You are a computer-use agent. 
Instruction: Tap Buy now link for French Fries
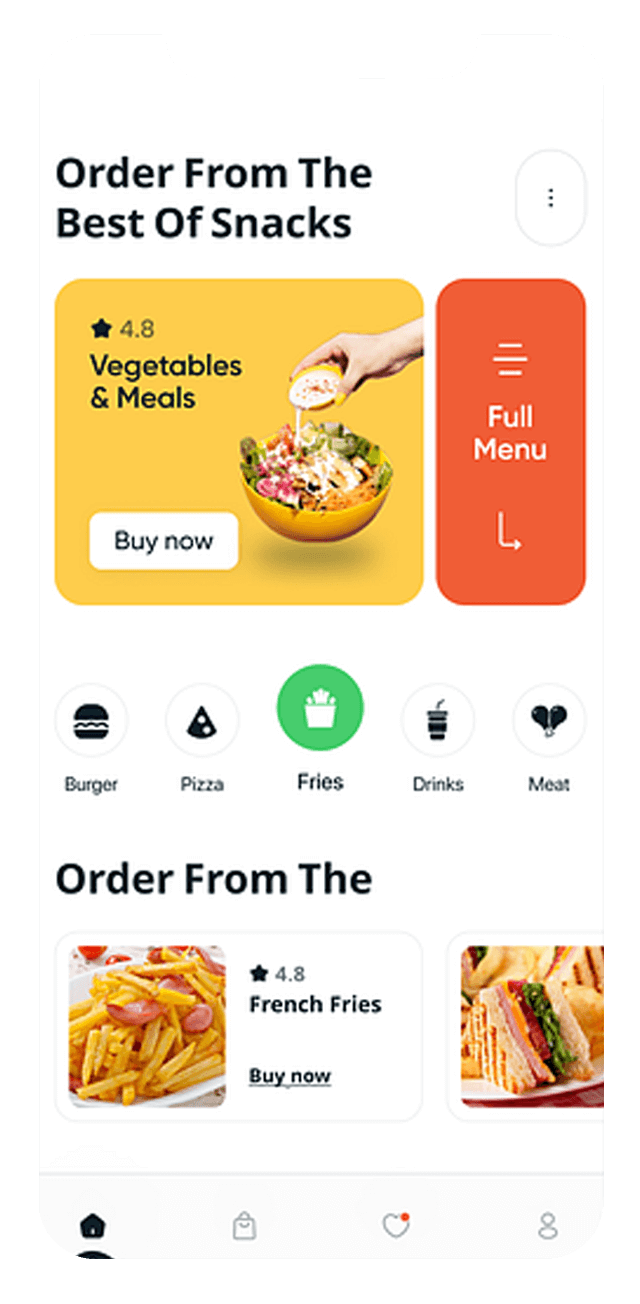click(290, 1076)
